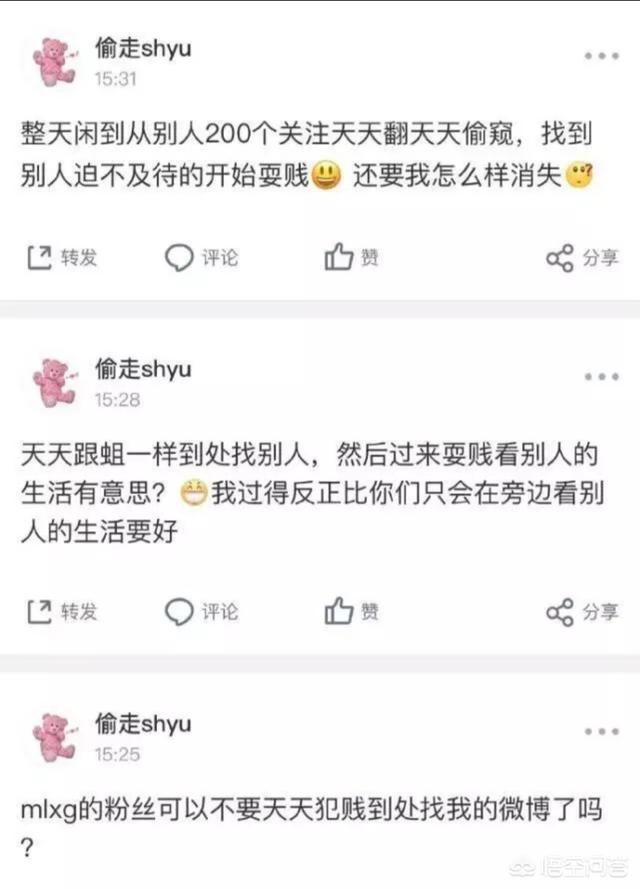Open comments for the 15:28 post
The height and width of the screenshot is (889, 640).
click(202, 611)
